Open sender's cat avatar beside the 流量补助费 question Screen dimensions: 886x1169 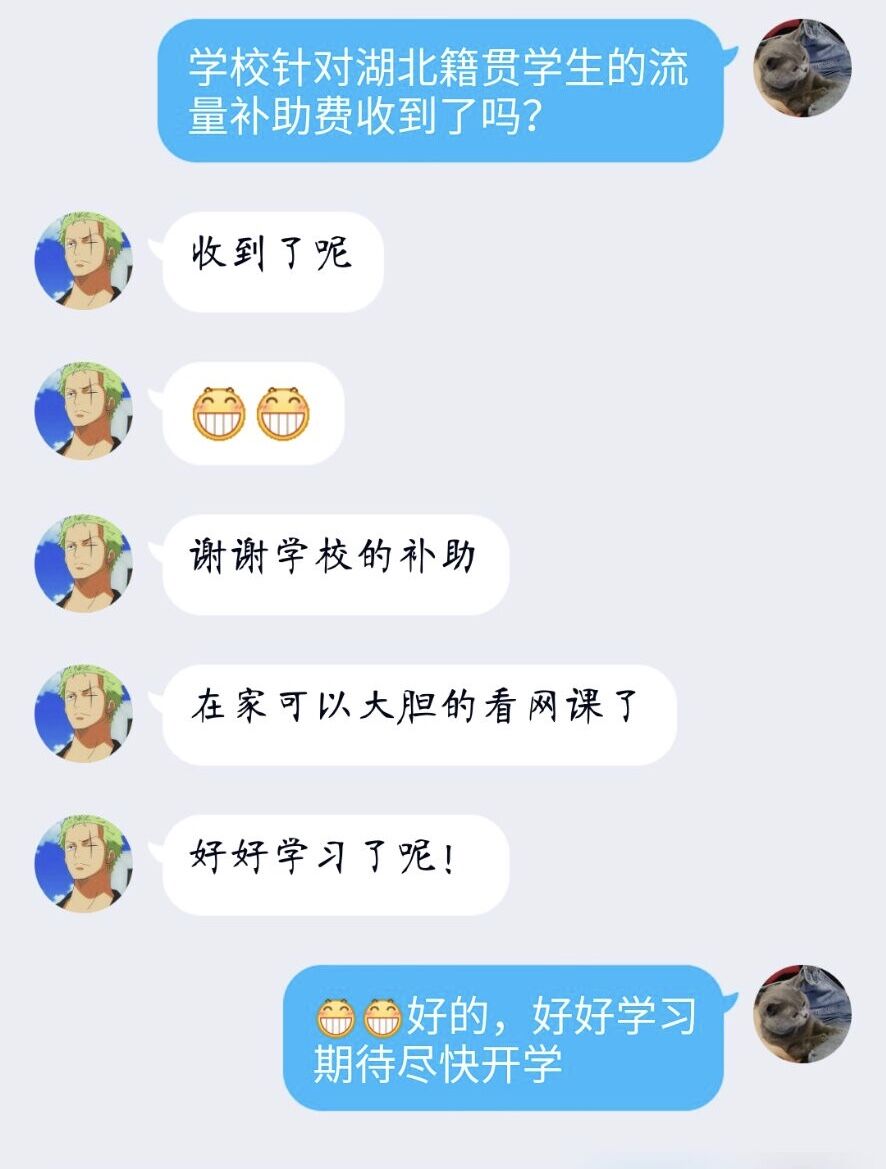coord(801,68)
